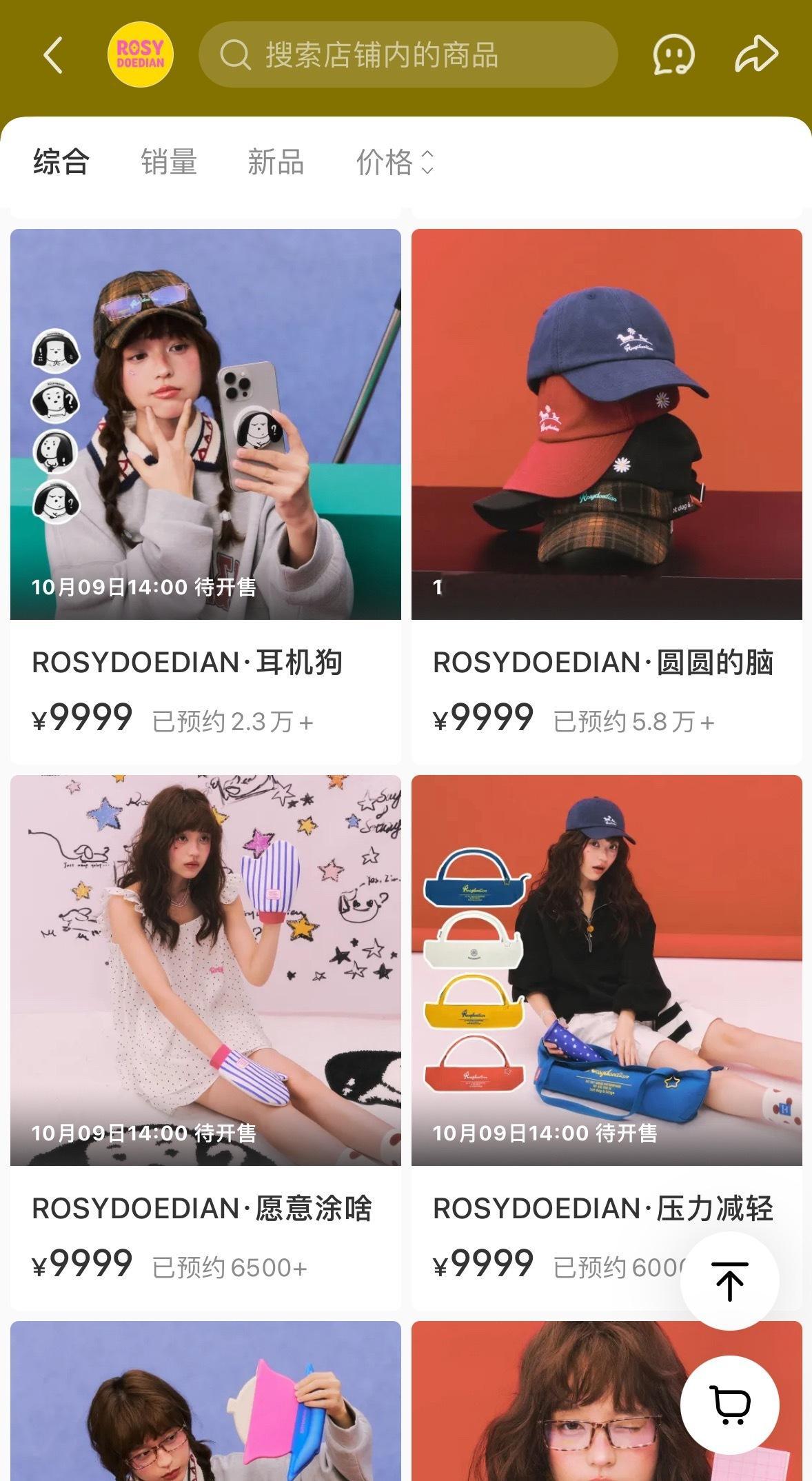Image resolution: width=812 pixels, height=1481 pixels.
Task: Go back using the top-left arrow
Action: tap(53, 55)
